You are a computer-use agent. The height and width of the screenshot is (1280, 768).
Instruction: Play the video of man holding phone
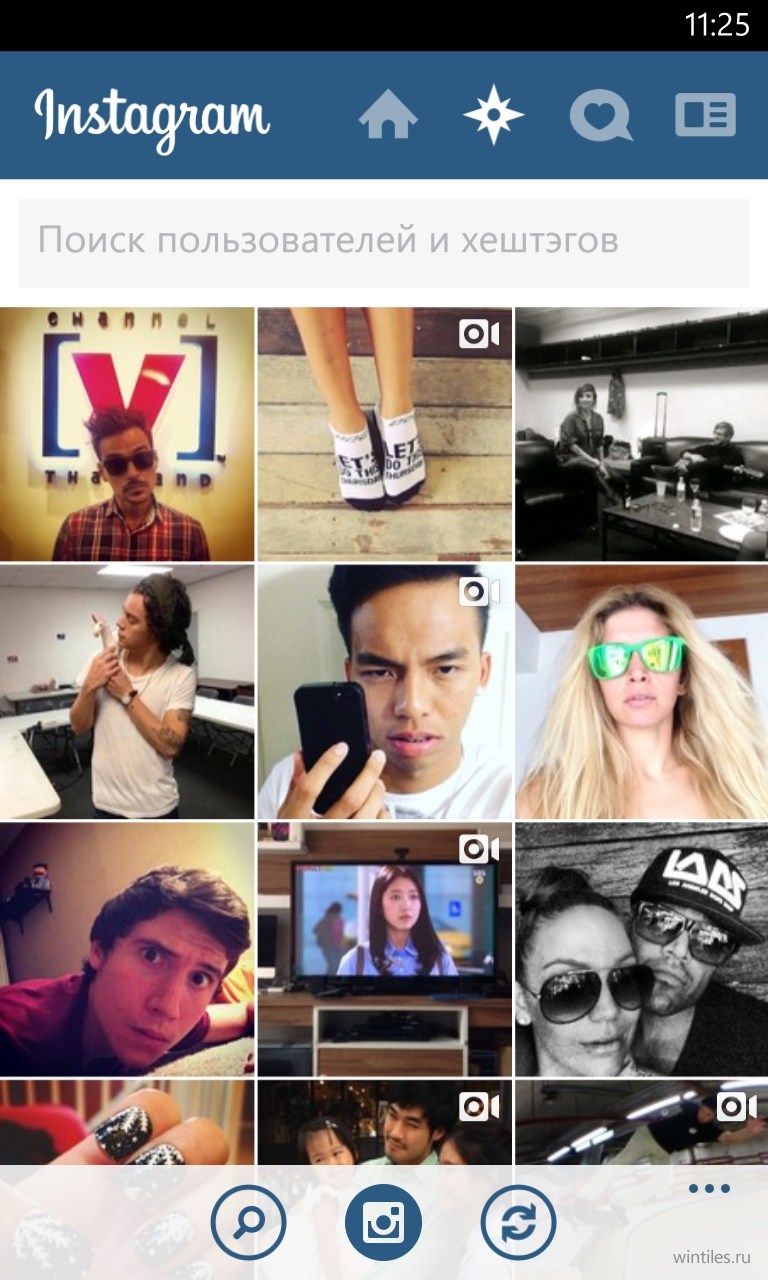click(x=385, y=692)
